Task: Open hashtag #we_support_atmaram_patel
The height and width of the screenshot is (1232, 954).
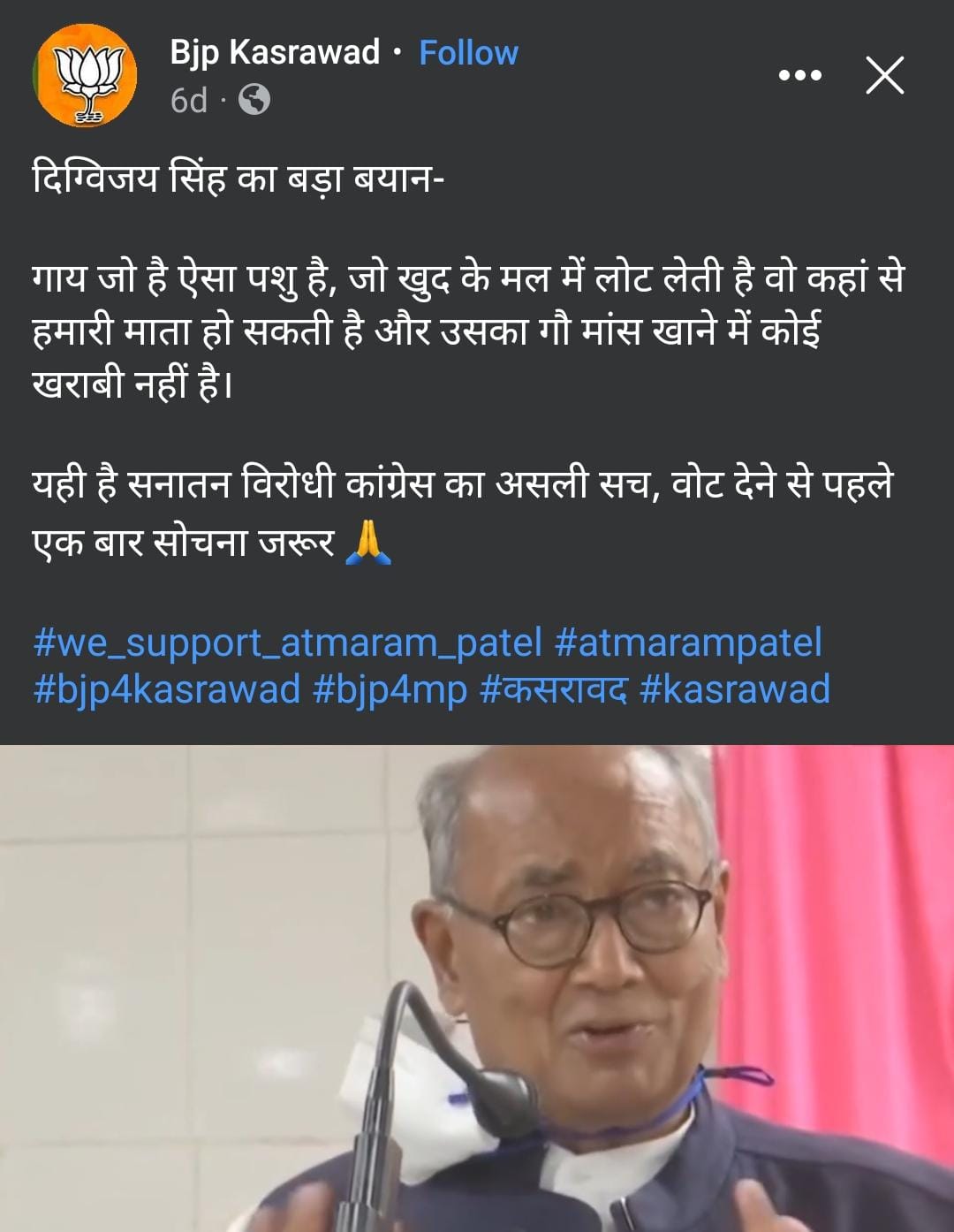Action: (287, 643)
